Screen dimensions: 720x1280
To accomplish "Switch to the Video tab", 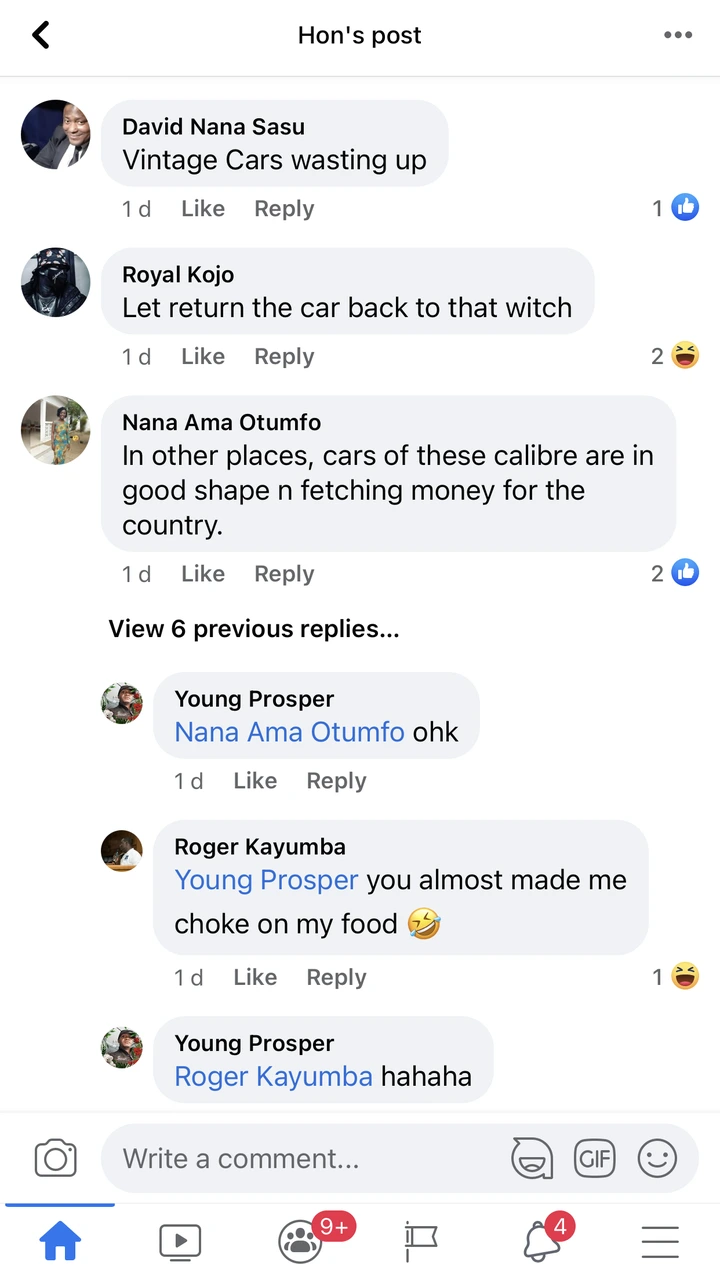I will tap(180, 1242).
